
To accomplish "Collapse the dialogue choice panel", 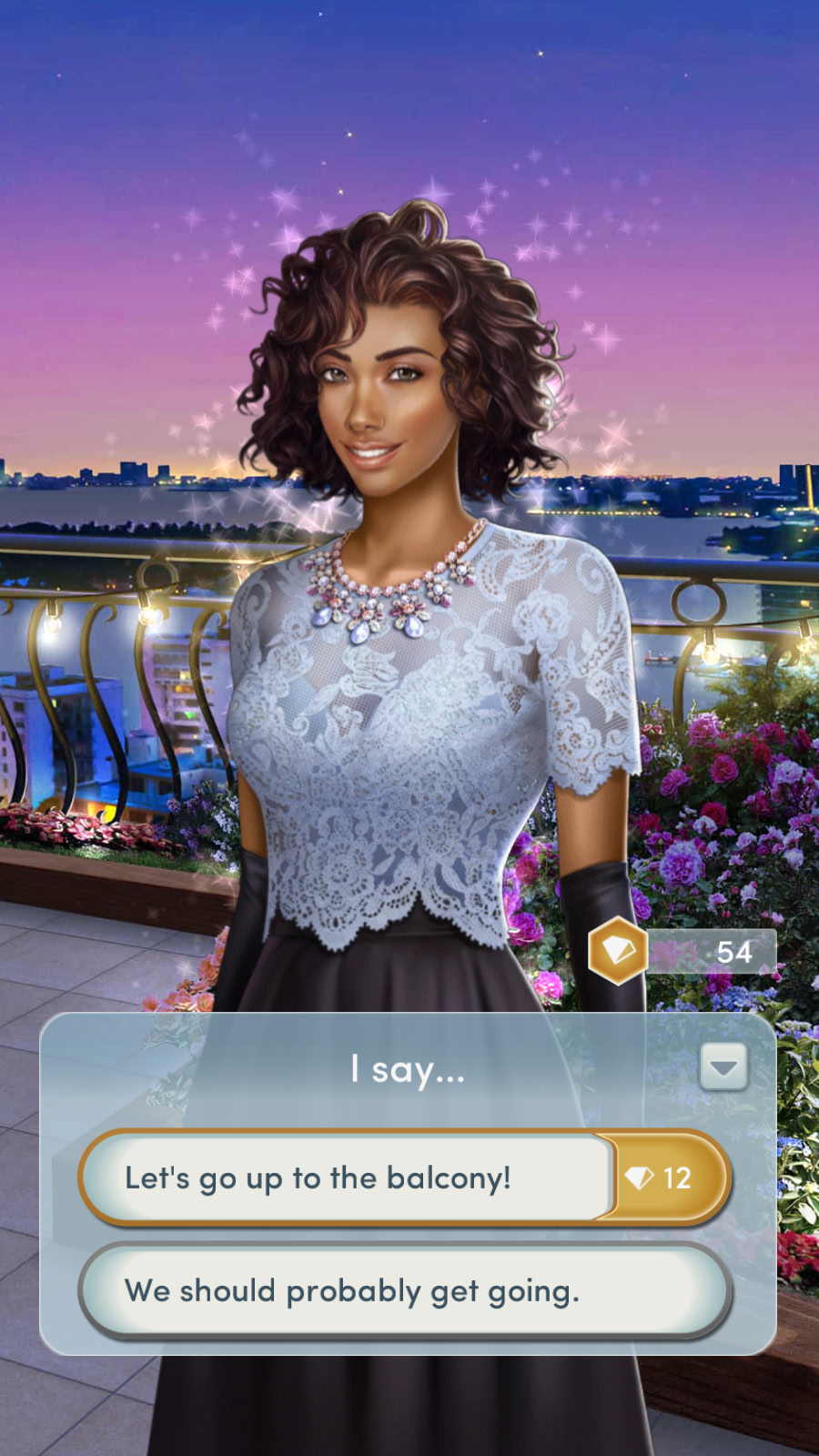I will 723,1067.
